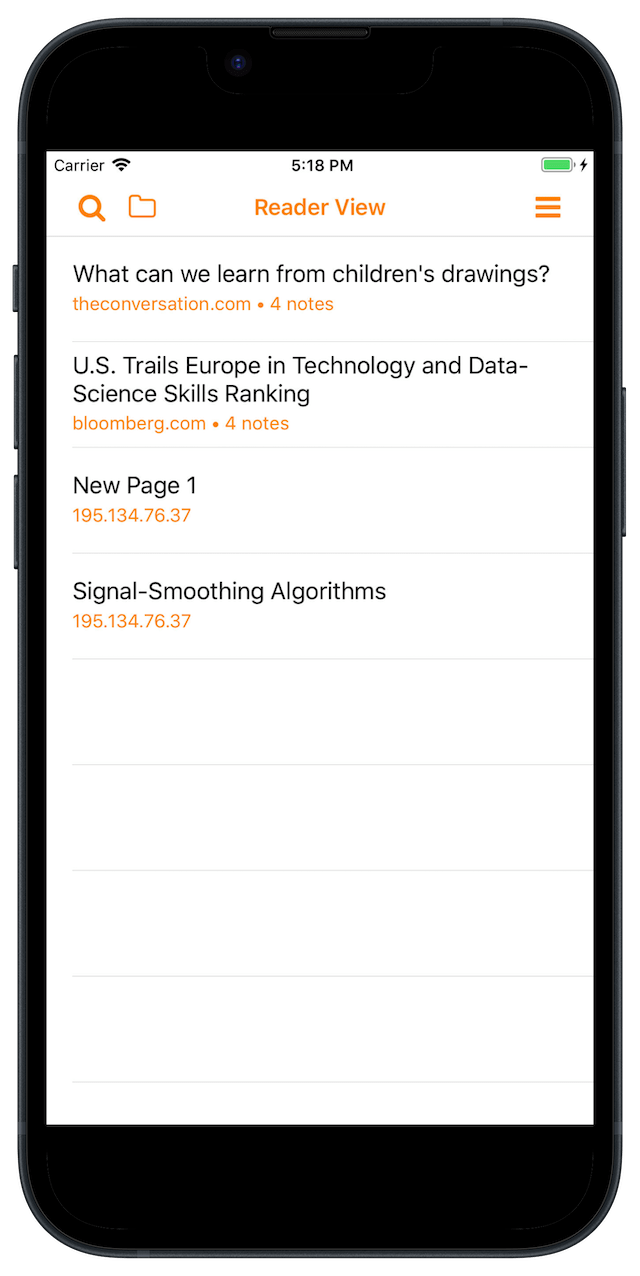The height and width of the screenshot is (1276, 640).
Task: Open Signal-Smoothing Algorithms entry
Action: point(320,606)
